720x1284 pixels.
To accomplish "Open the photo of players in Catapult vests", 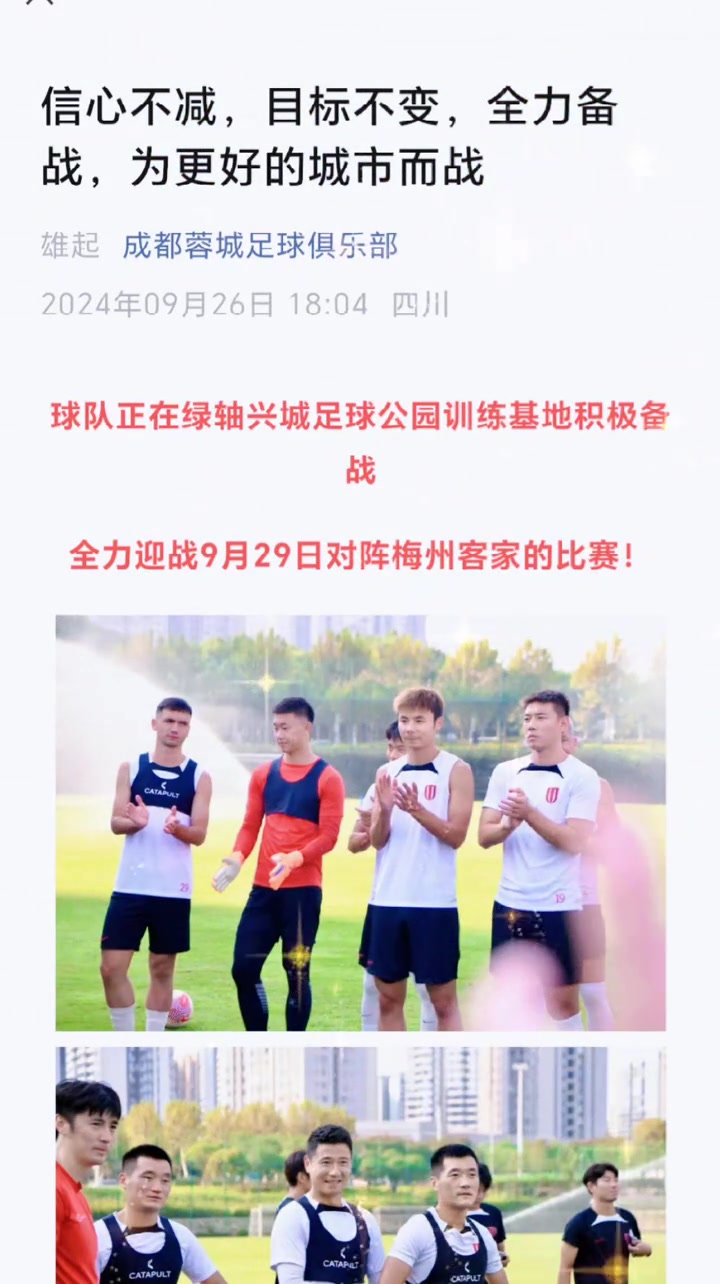I will (x=360, y=1165).
